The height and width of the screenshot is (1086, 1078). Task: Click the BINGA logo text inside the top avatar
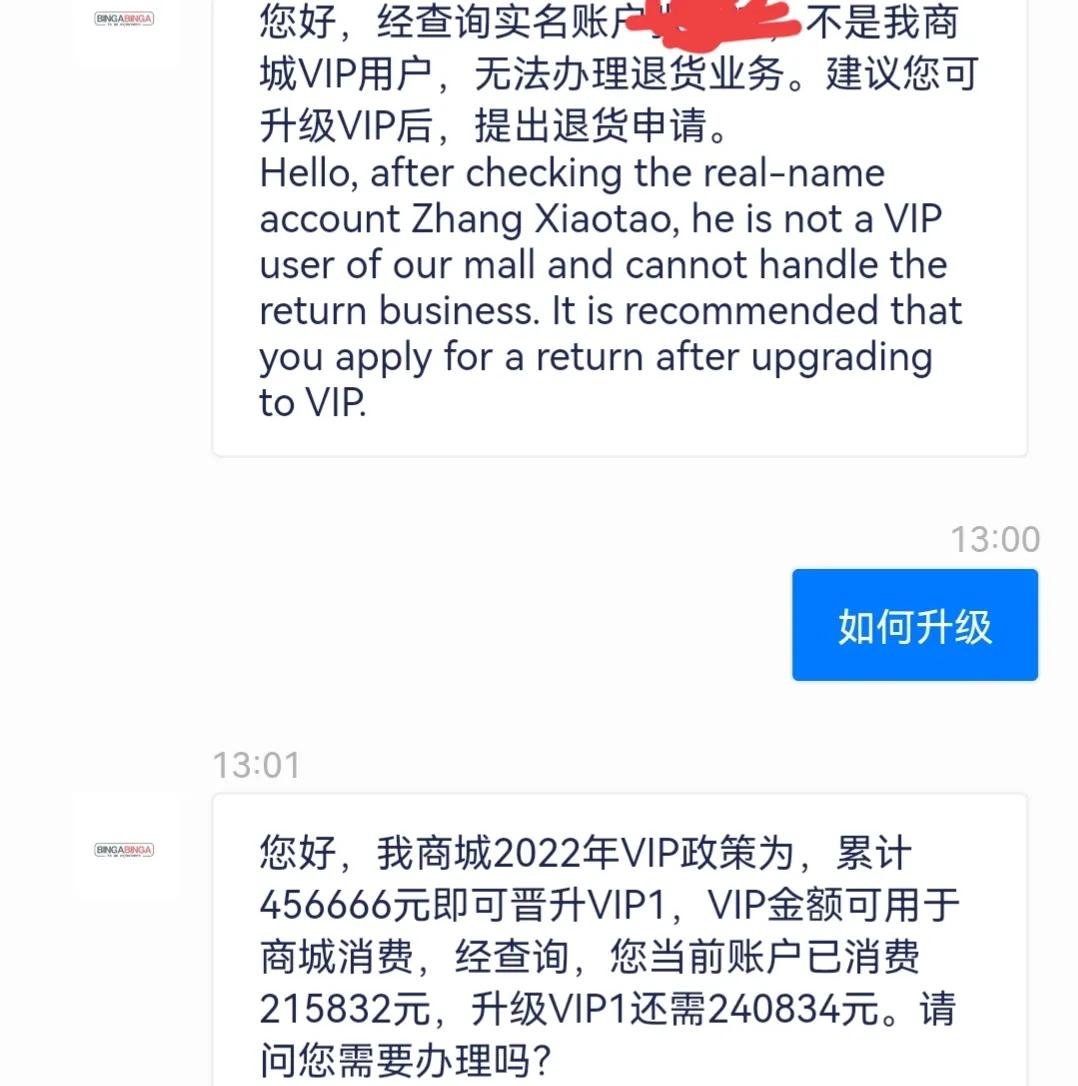(126, 18)
